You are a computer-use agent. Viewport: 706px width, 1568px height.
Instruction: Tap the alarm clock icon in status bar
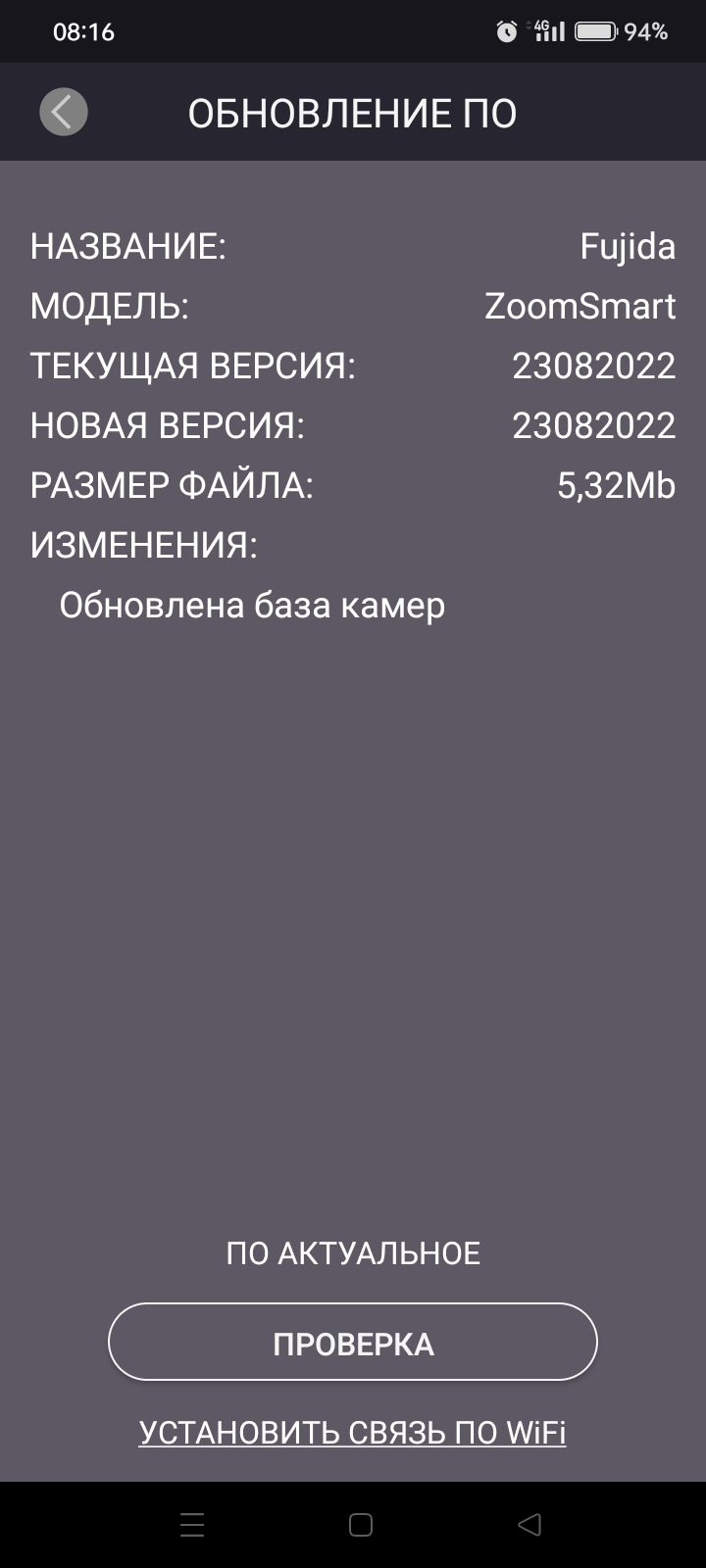click(x=507, y=31)
